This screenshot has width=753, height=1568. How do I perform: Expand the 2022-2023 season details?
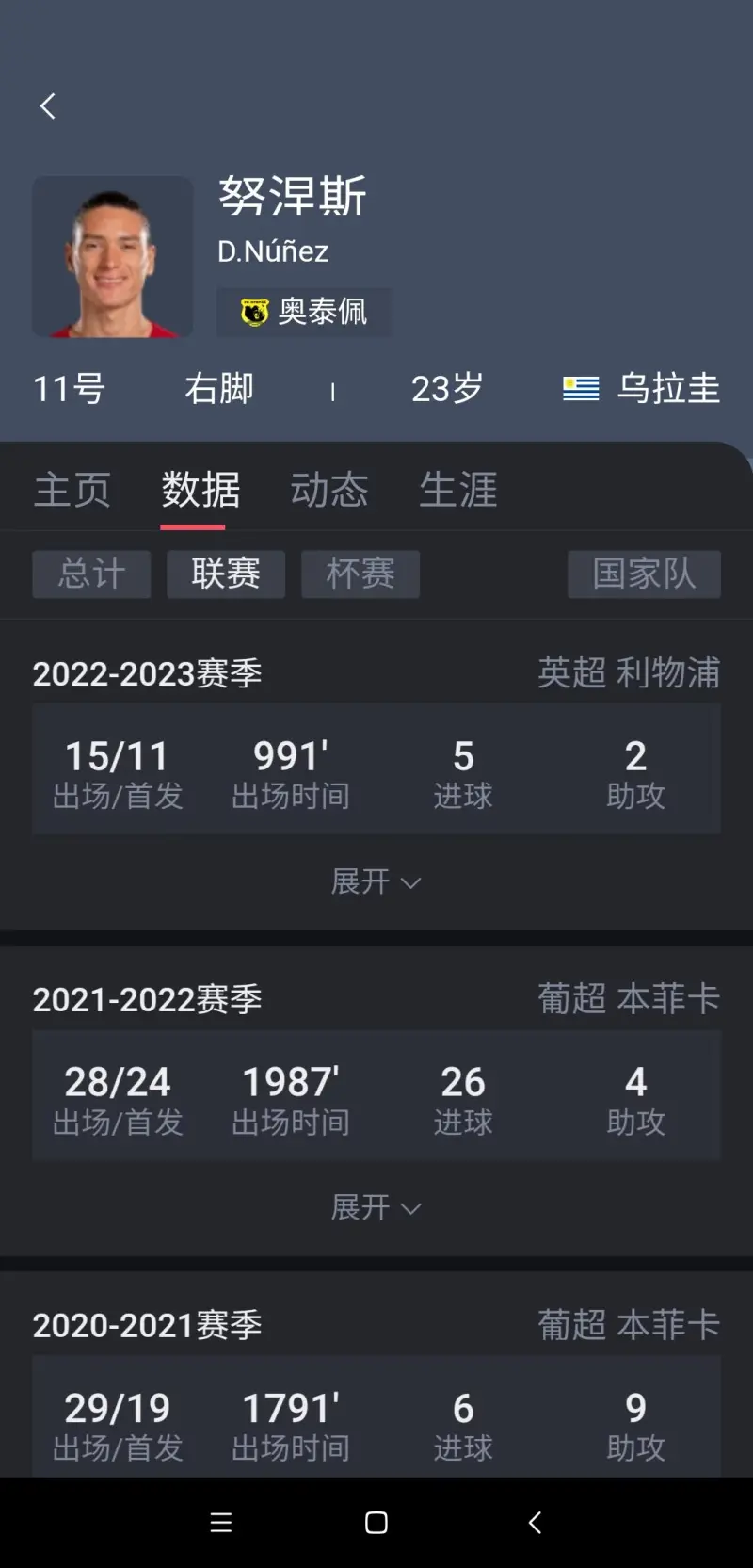[x=376, y=882]
